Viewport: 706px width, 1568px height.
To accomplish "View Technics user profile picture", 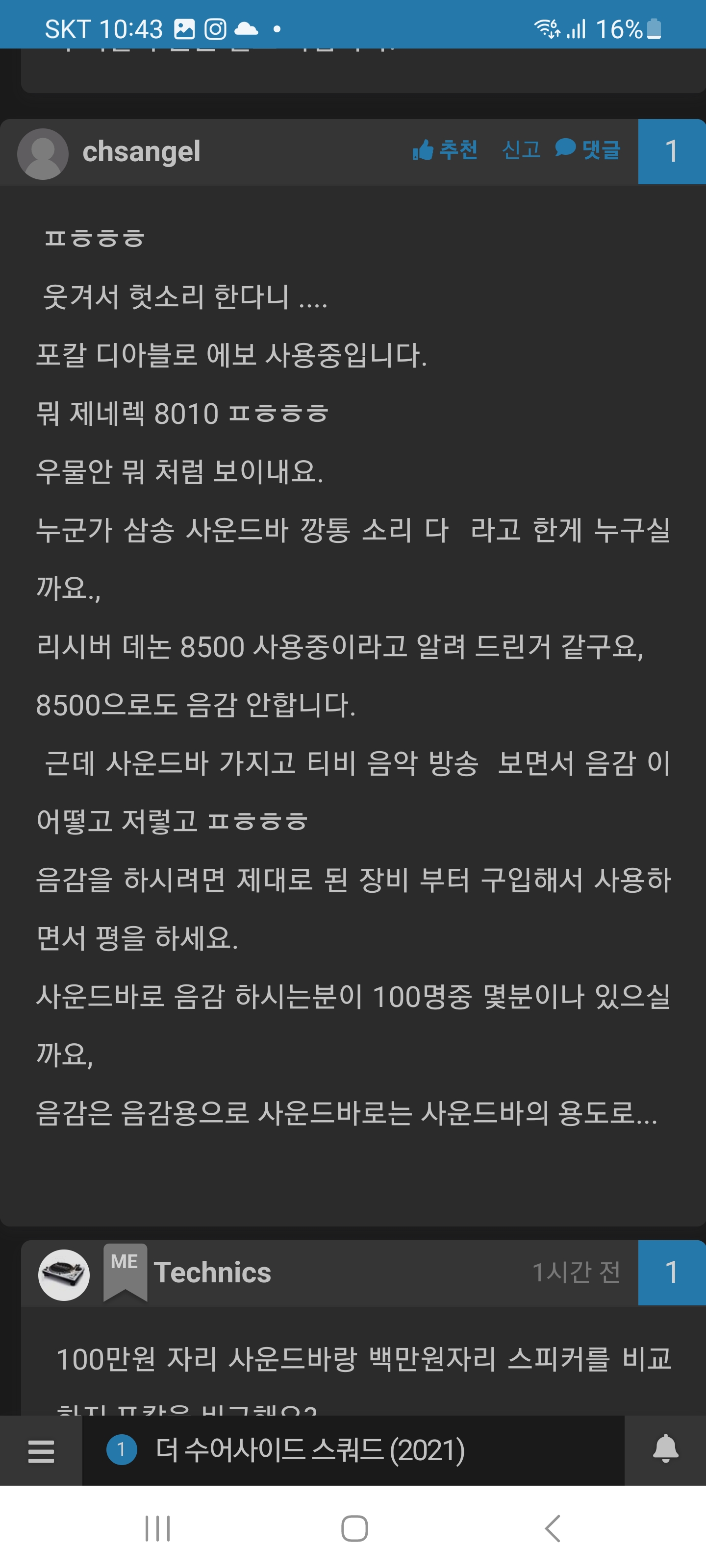I will click(x=64, y=1275).
